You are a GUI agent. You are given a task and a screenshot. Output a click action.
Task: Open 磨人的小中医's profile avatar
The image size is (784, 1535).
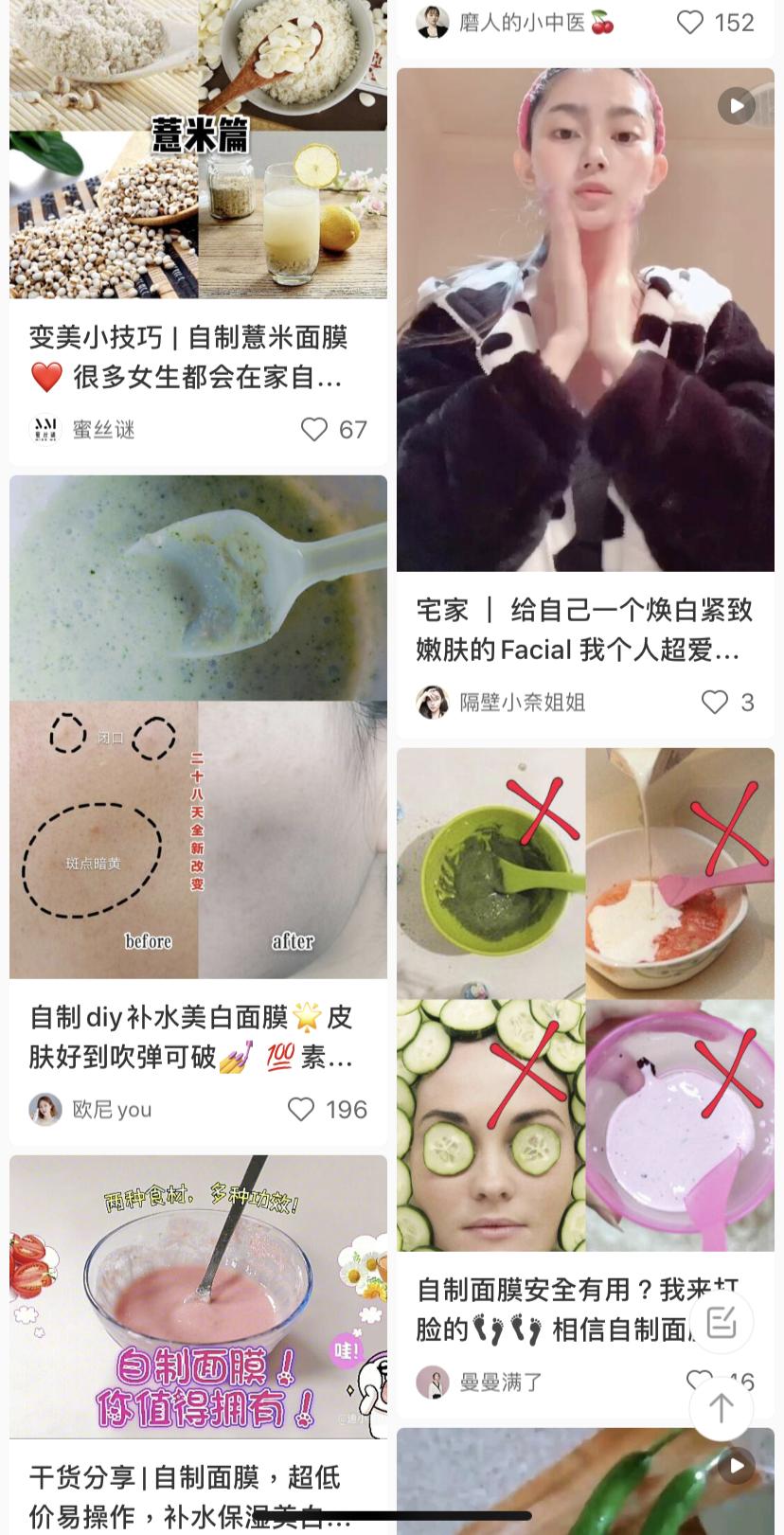(x=434, y=21)
